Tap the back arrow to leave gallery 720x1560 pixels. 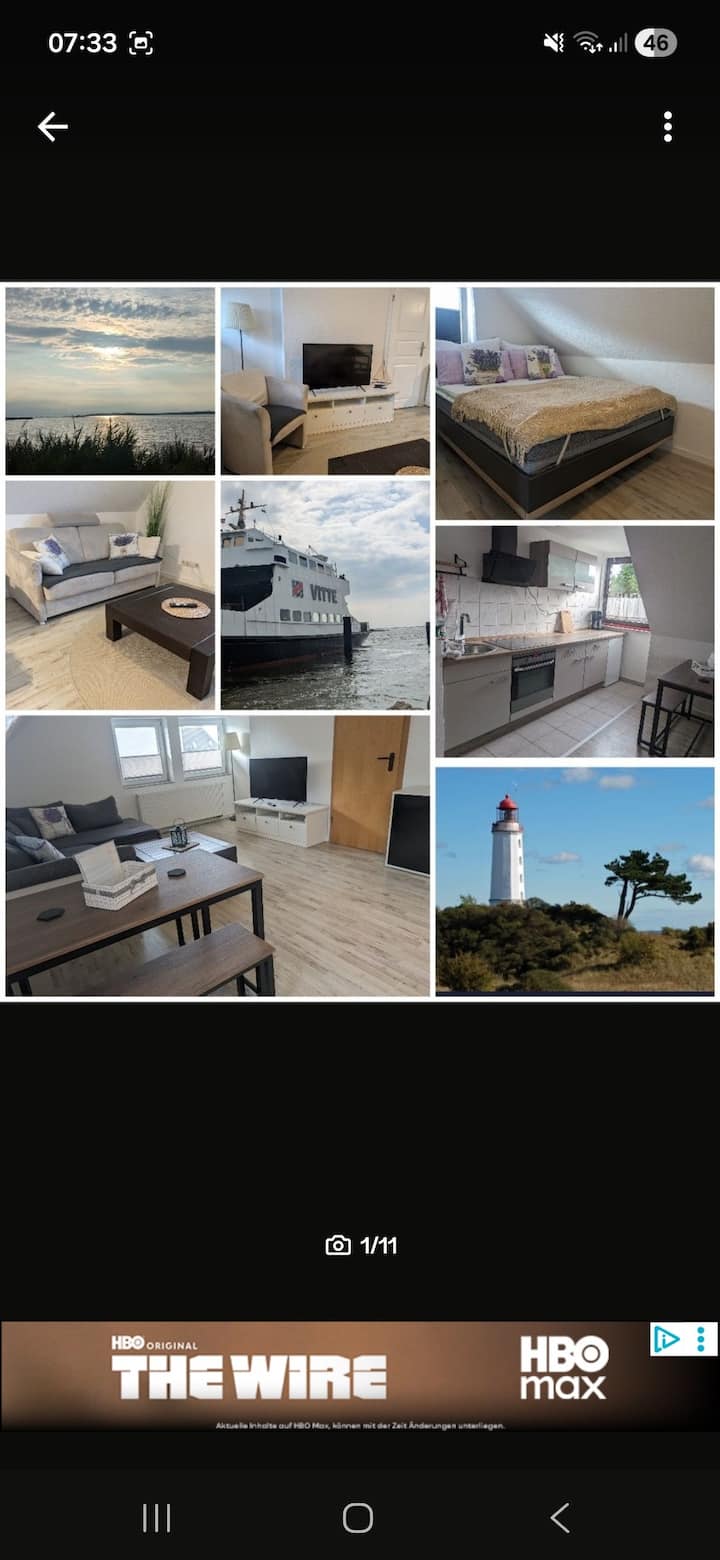pos(52,126)
